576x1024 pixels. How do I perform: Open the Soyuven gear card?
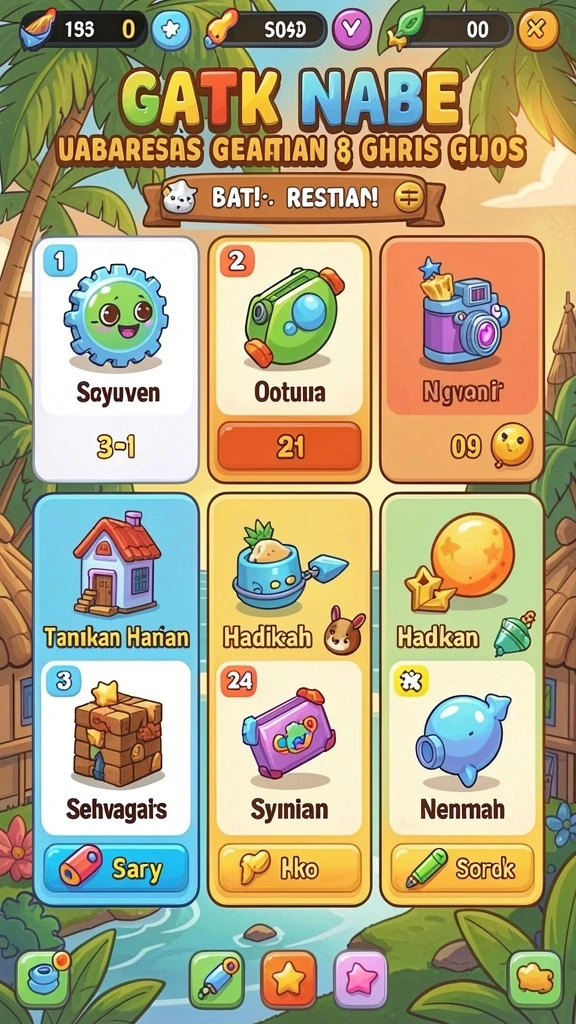[x=116, y=359]
